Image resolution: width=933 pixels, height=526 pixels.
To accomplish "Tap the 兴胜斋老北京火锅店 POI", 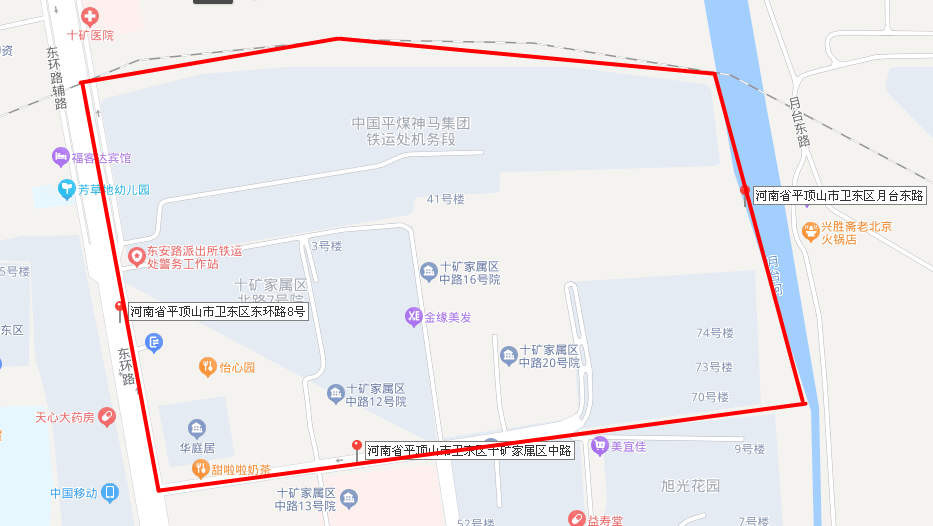I will click(810, 232).
